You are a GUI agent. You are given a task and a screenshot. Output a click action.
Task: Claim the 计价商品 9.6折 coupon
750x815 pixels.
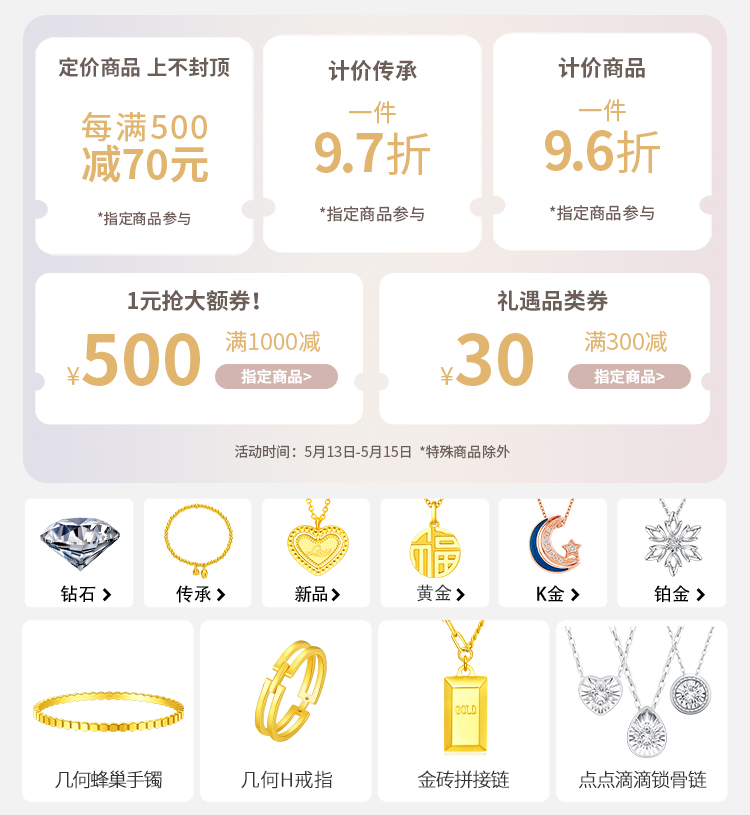pos(602,145)
